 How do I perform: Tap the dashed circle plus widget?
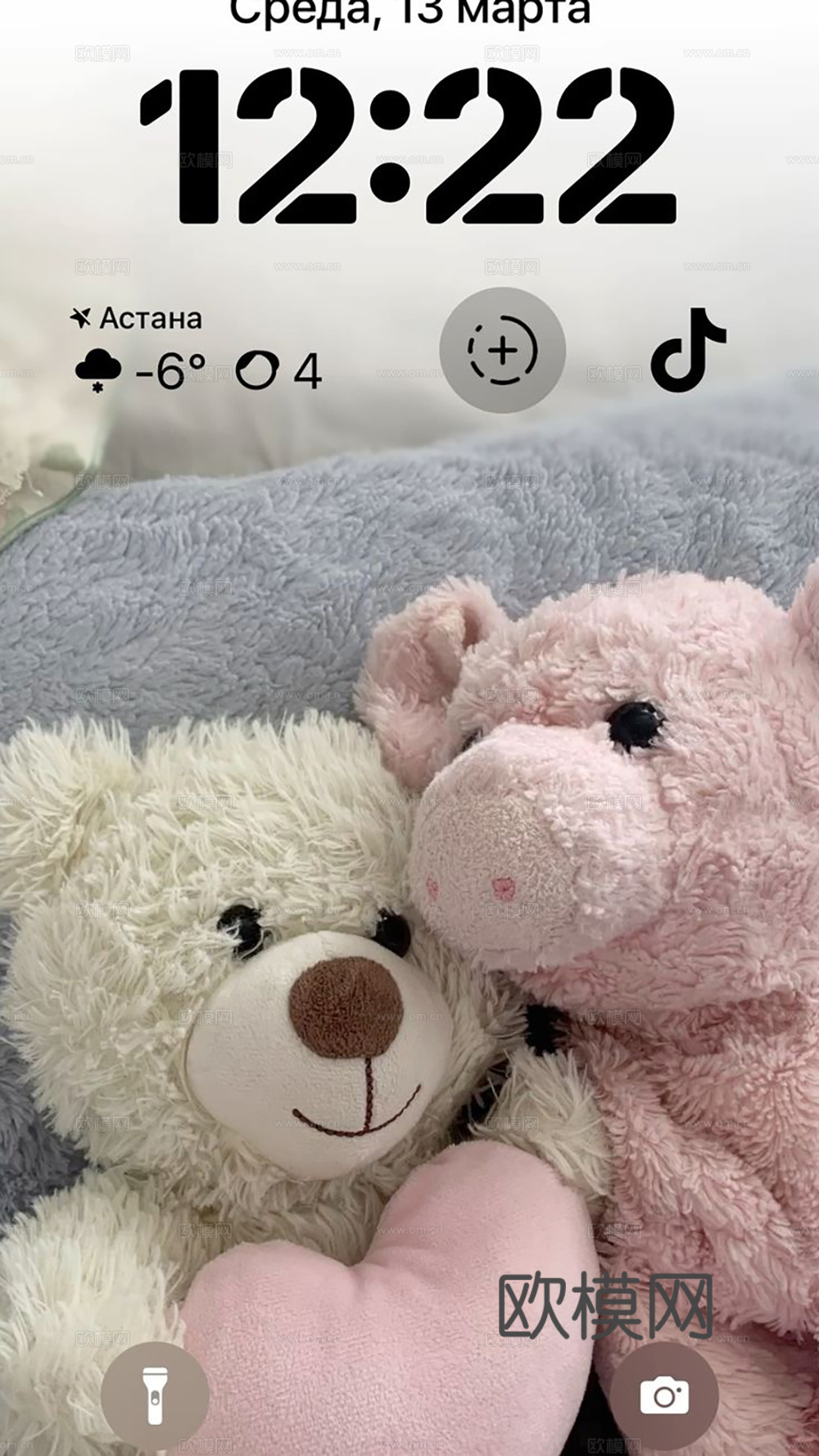click(x=502, y=350)
